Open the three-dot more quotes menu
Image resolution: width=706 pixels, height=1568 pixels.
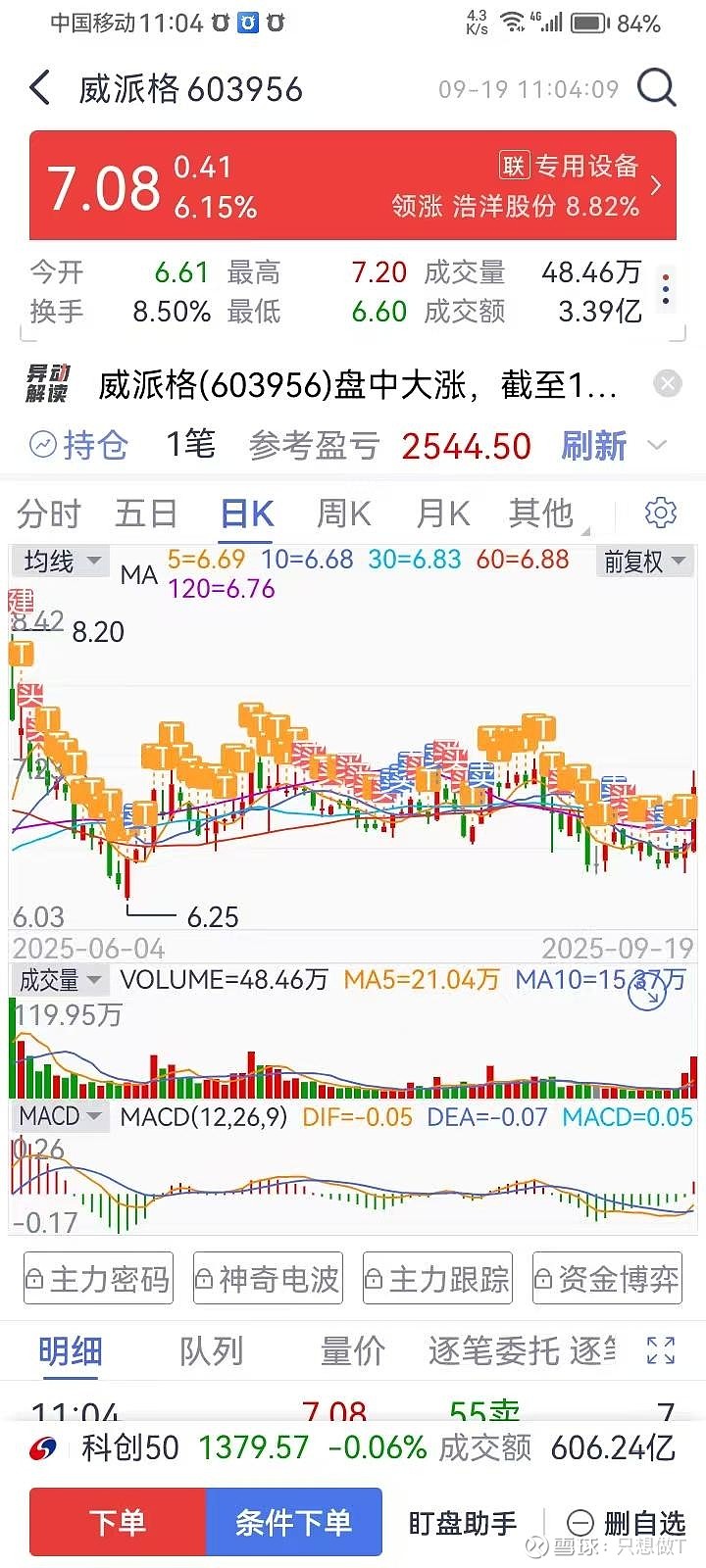coord(666,288)
